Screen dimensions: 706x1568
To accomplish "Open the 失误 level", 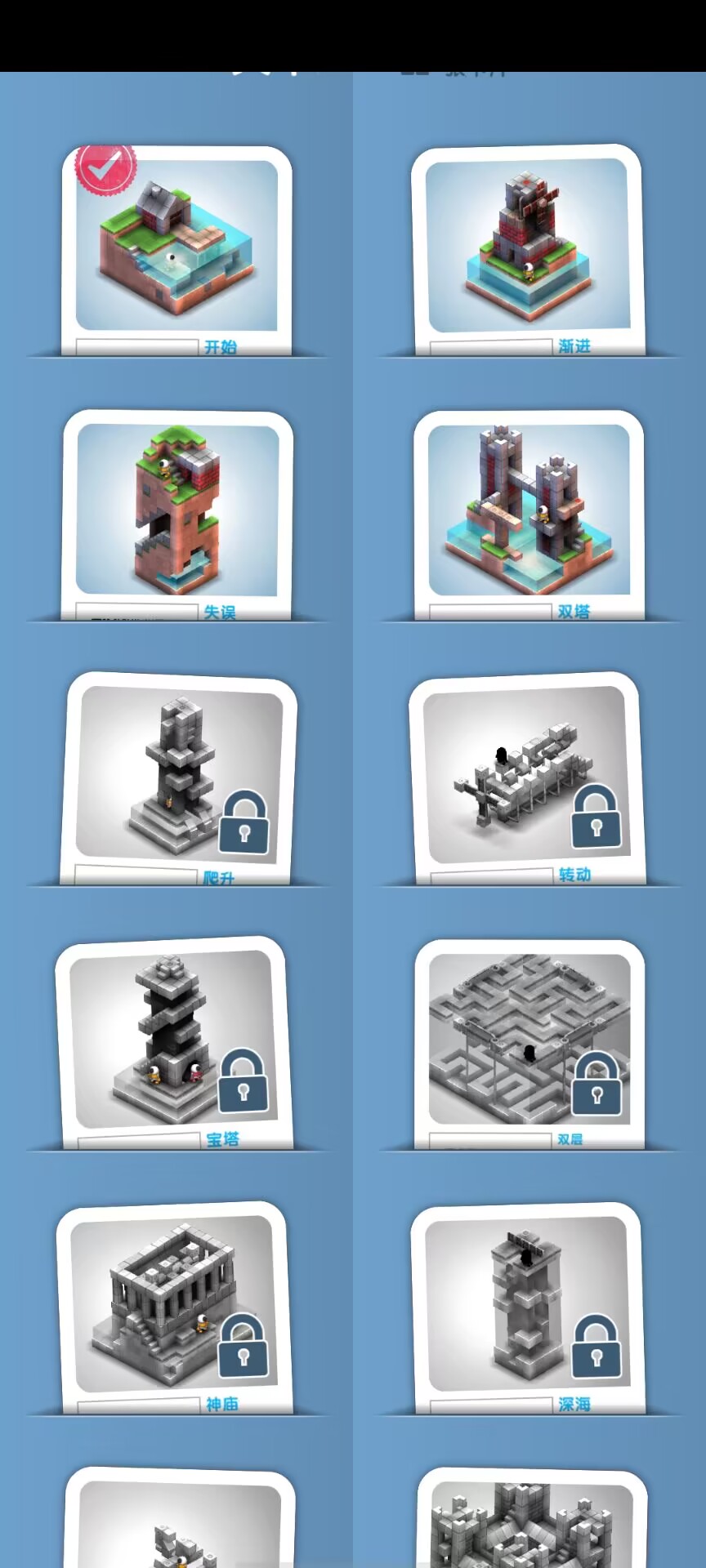I will point(178,511).
